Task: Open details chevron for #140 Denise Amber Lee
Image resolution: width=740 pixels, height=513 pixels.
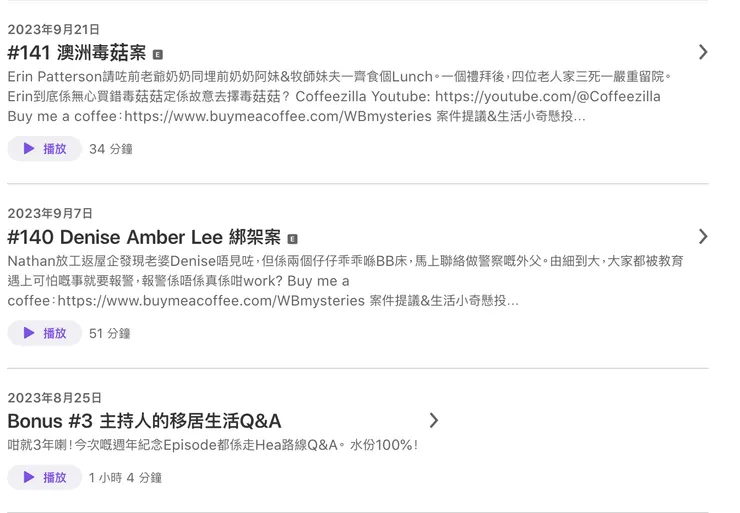Action: pyautogui.click(x=703, y=237)
